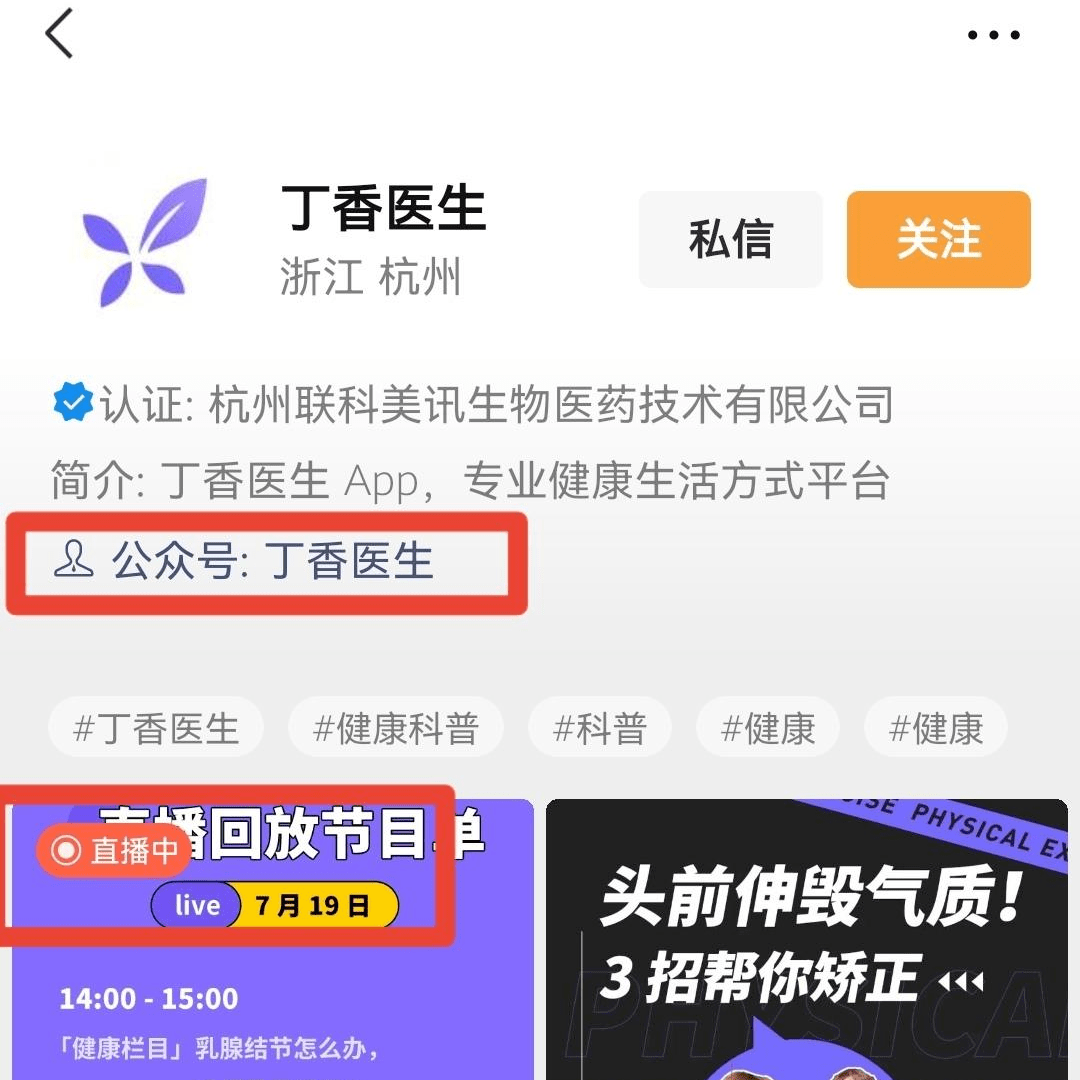Follow 丁香医生 with the 关注 button
The height and width of the screenshot is (1080, 1080).
click(x=938, y=240)
